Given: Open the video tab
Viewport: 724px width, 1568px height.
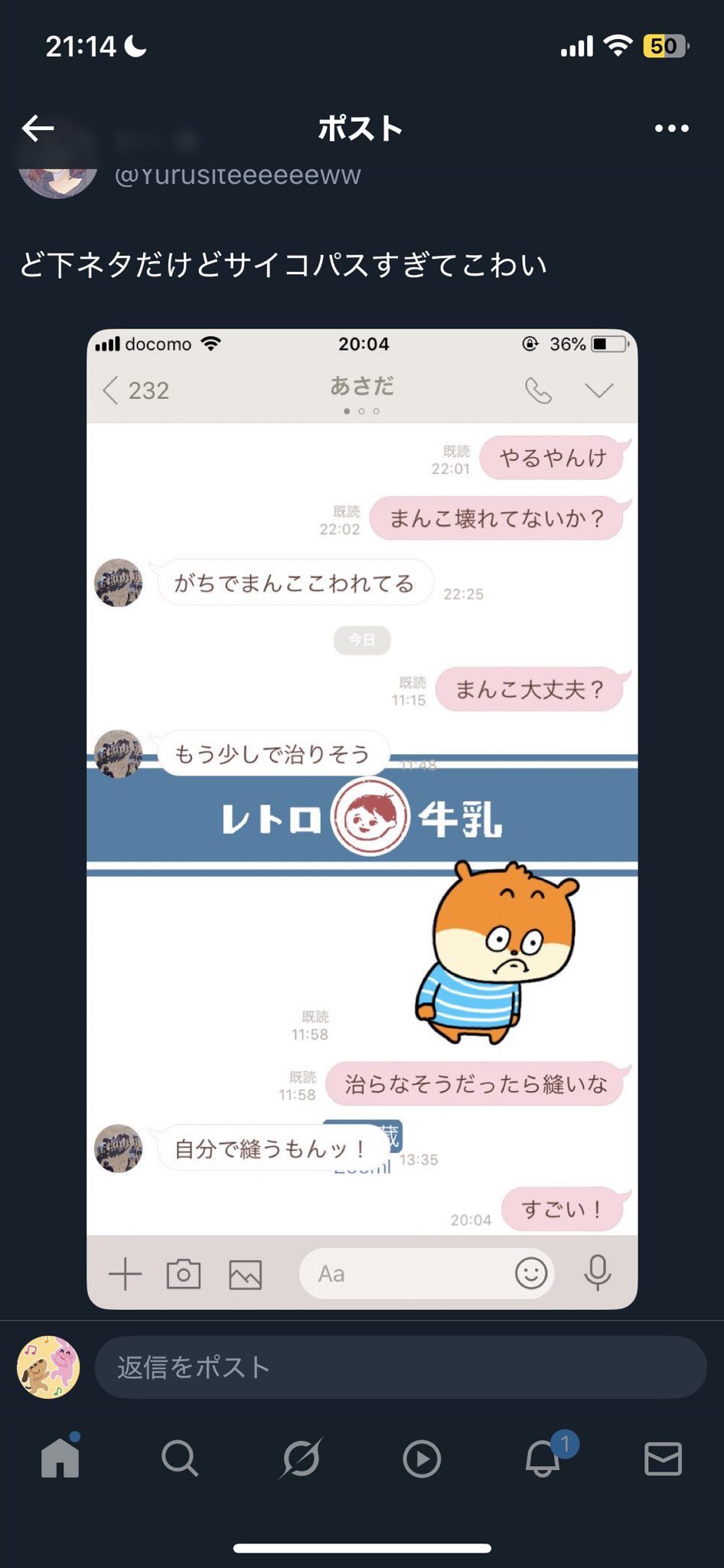Looking at the screenshot, I should pyautogui.click(x=422, y=1459).
